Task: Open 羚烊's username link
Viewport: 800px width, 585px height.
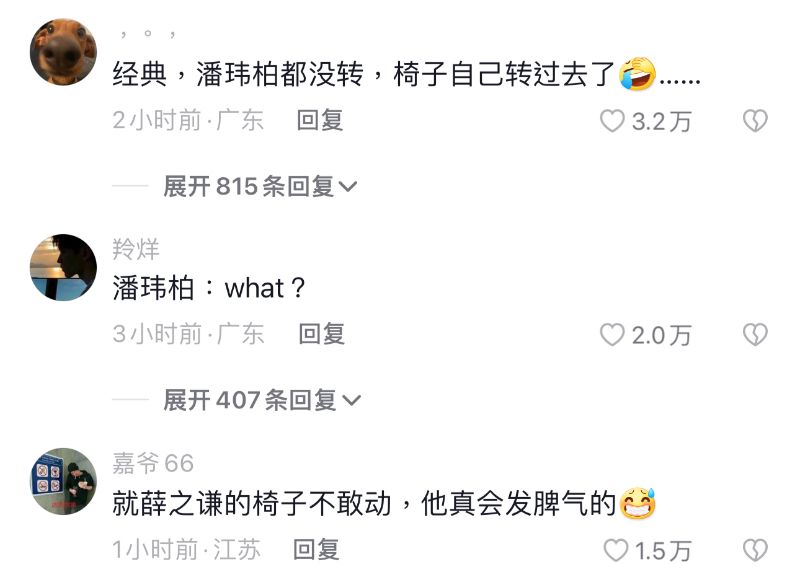Action: 136,249
